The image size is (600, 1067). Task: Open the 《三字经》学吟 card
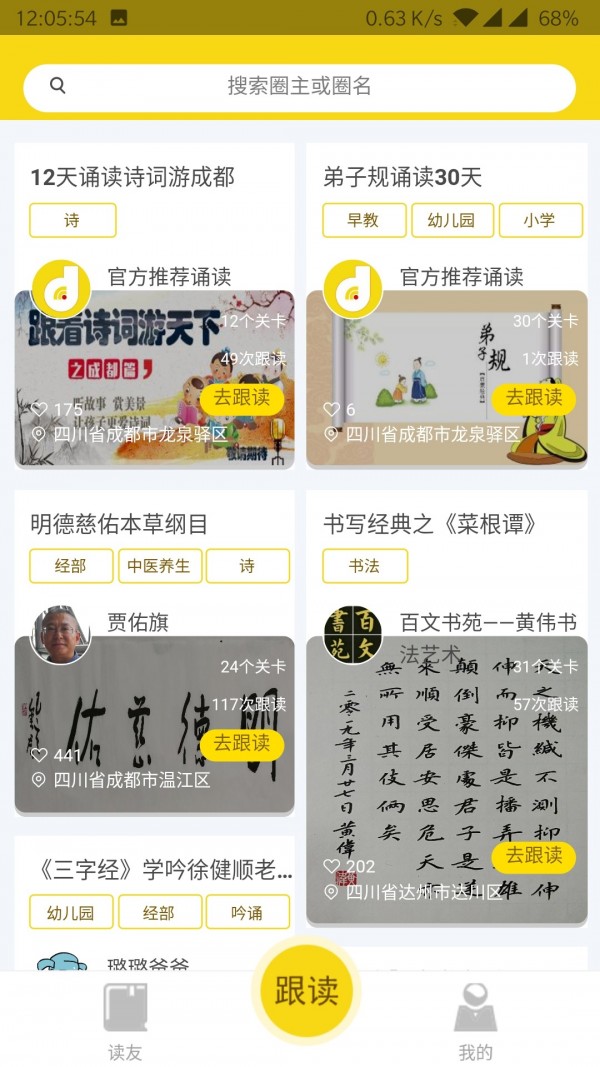tap(161, 870)
